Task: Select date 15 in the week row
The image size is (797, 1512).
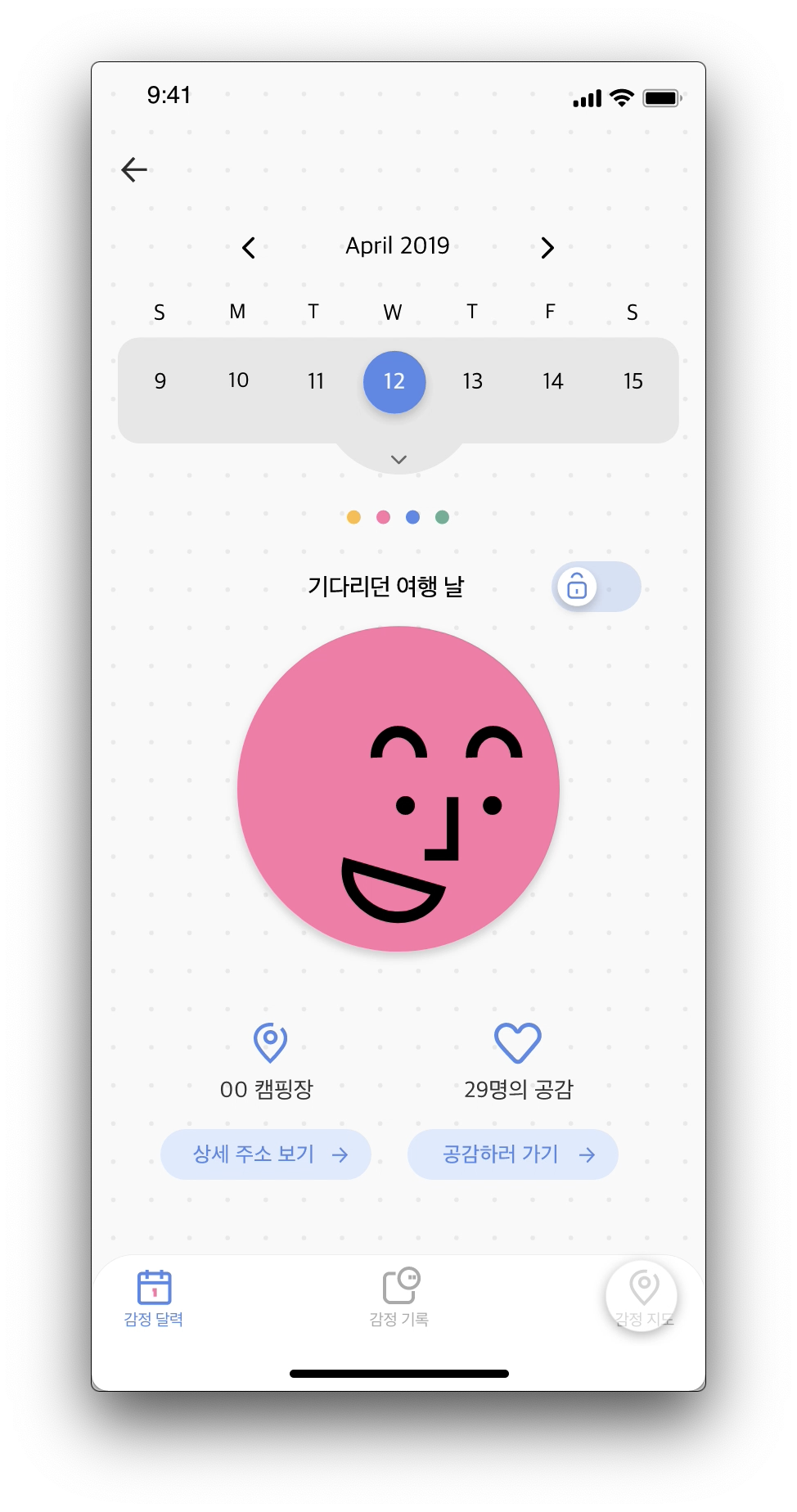Action: click(x=633, y=381)
